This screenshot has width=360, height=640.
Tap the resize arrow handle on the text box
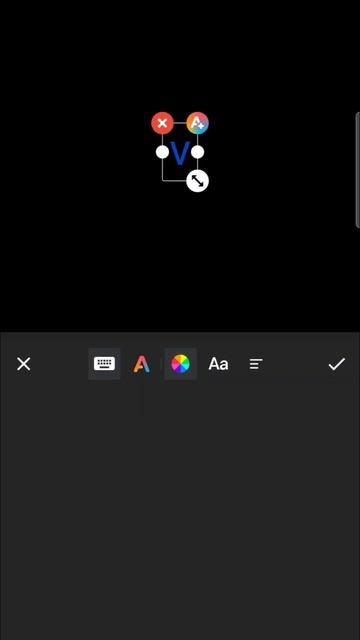(198, 181)
